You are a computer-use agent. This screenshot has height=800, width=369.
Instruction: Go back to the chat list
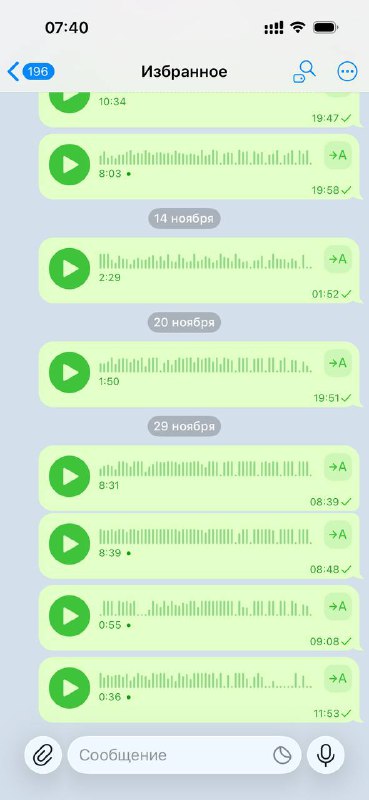coord(31,71)
